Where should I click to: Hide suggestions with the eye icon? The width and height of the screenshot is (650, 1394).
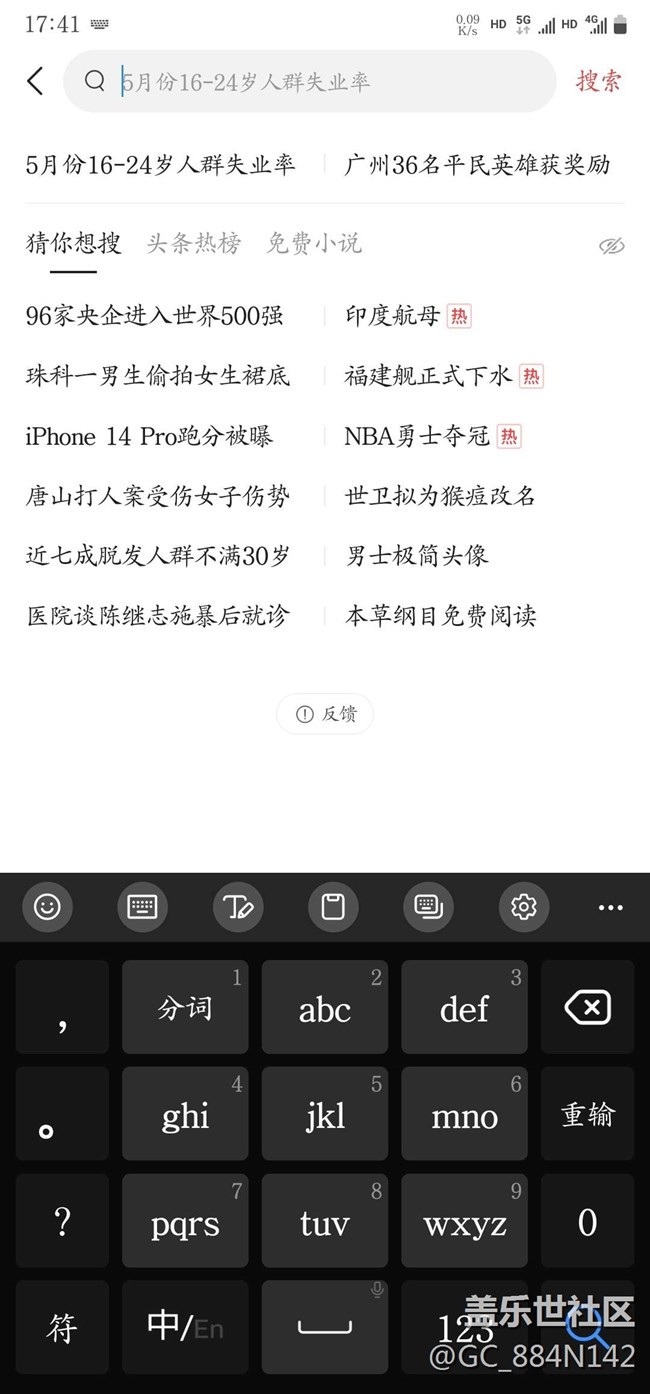611,246
